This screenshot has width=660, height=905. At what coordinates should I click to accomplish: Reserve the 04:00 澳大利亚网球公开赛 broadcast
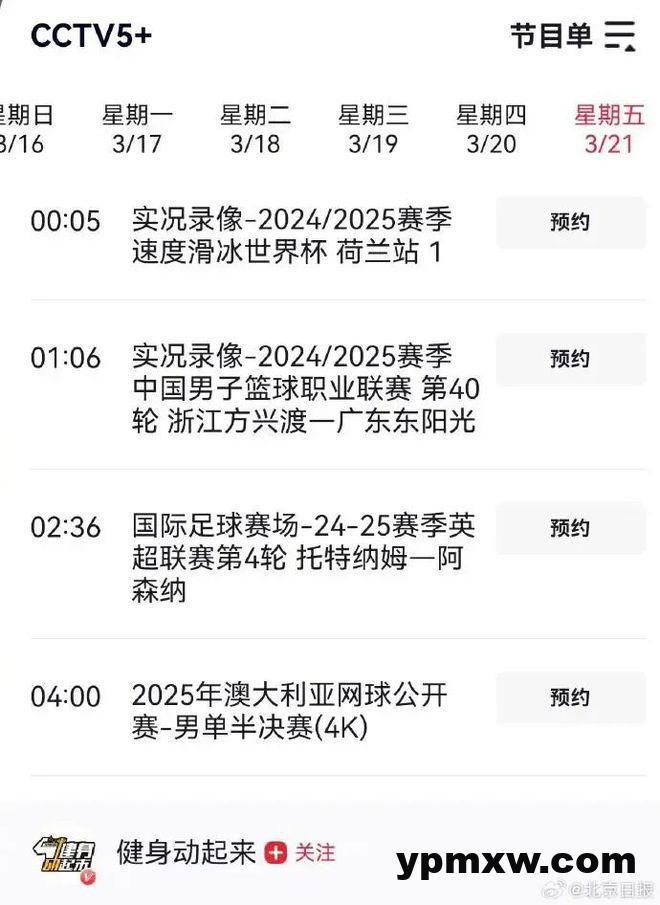570,697
